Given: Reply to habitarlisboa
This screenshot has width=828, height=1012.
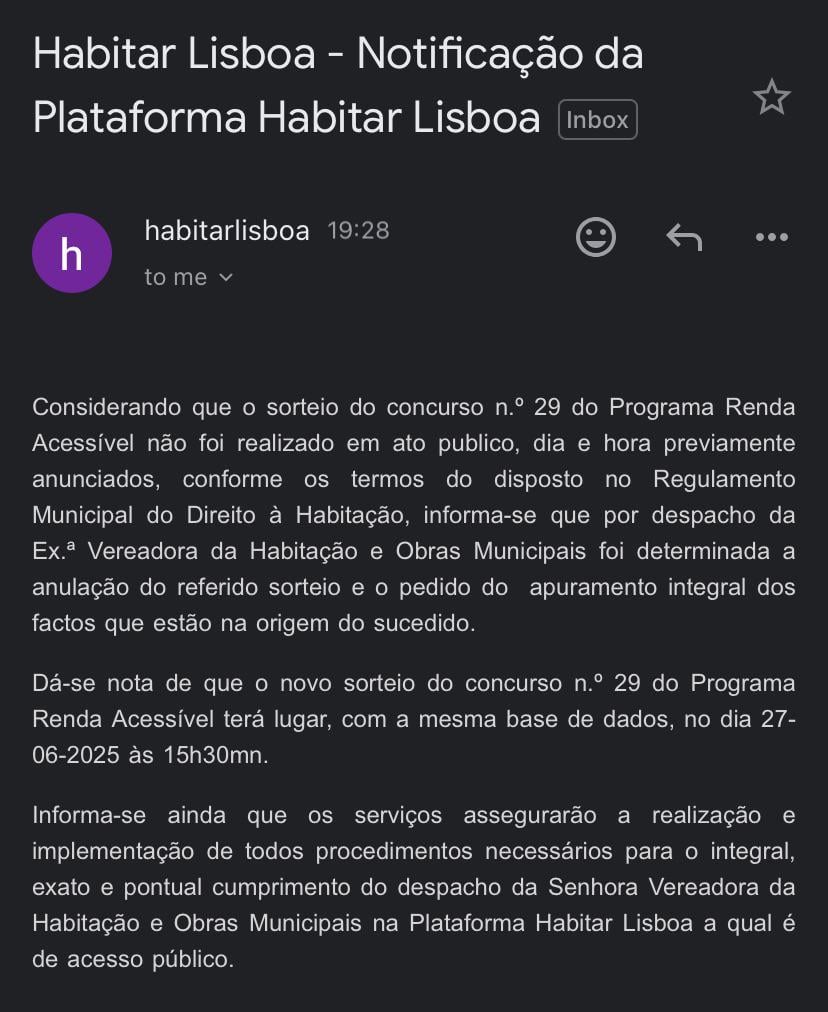Looking at the screenshot, I should [x=684, y=237].
